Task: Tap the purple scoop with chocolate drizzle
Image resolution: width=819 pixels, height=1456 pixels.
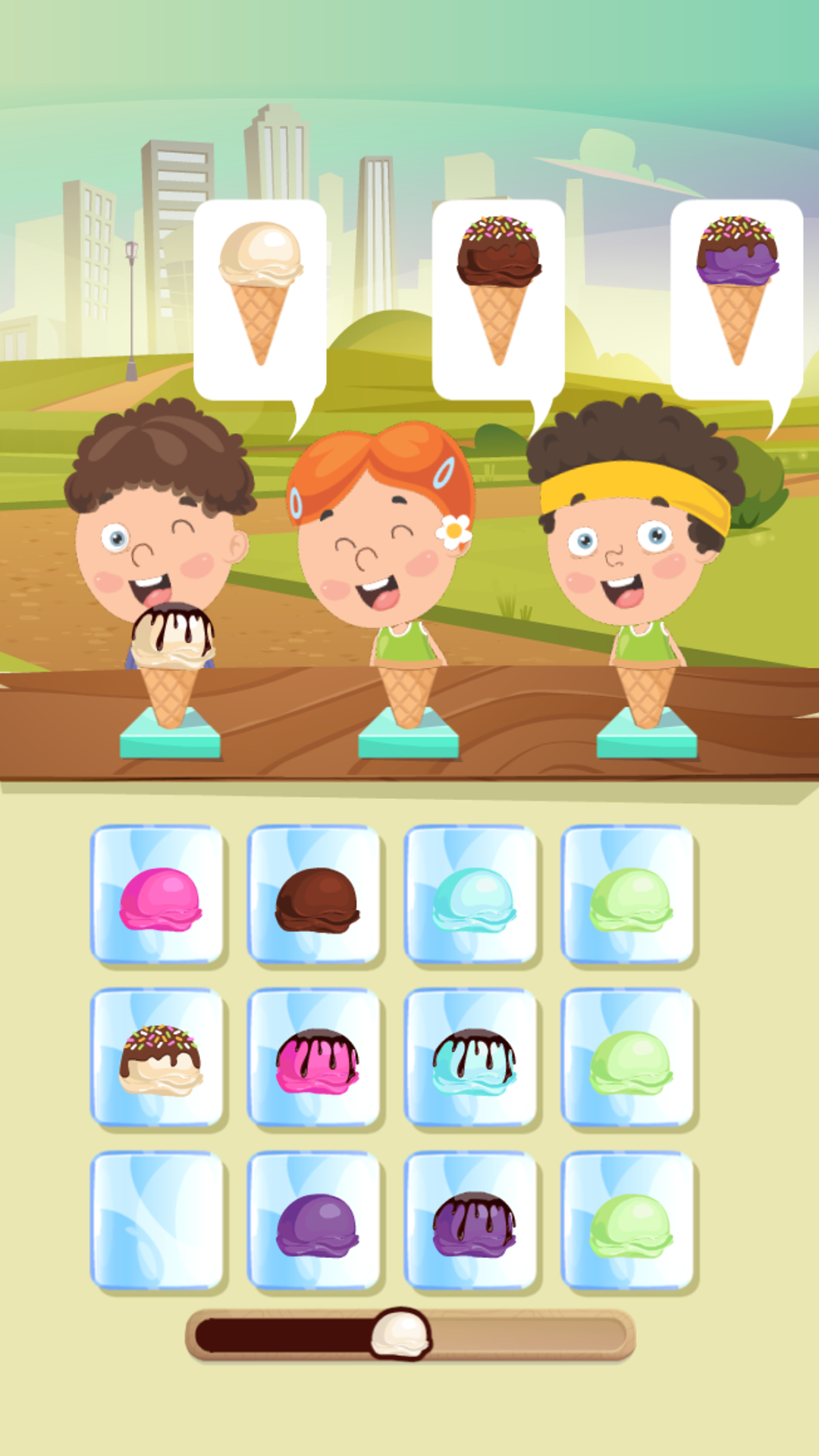Action: pos(472,1222)
